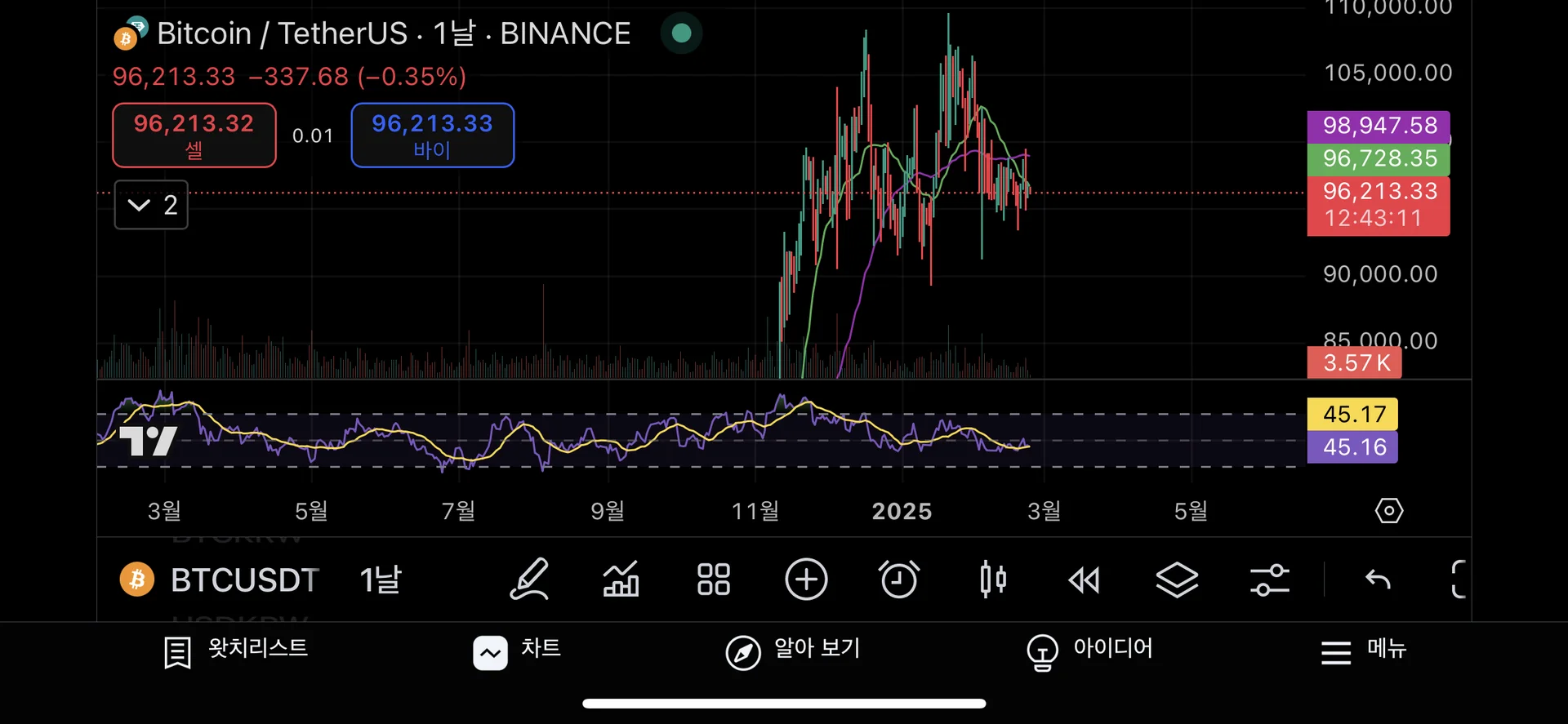Undo the last chart action
Viewport: 1568px width, 724px height.
coord(1378,580)
